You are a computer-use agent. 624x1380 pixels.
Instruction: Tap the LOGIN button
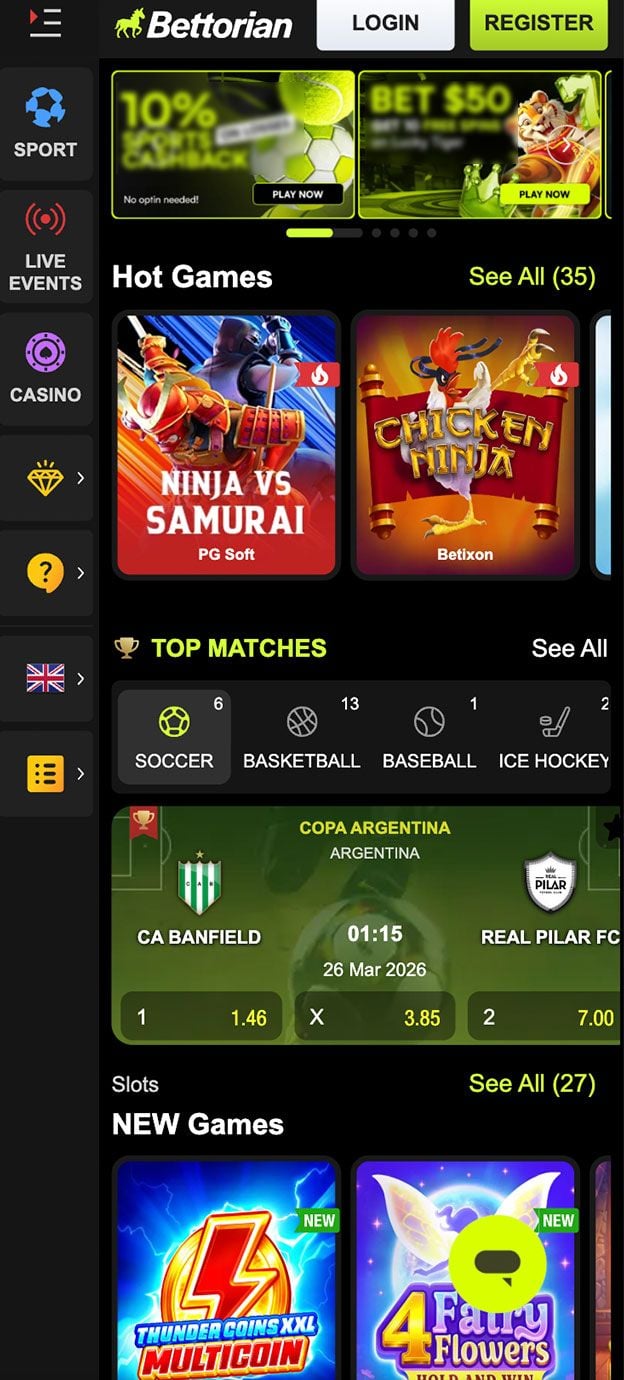385,23
